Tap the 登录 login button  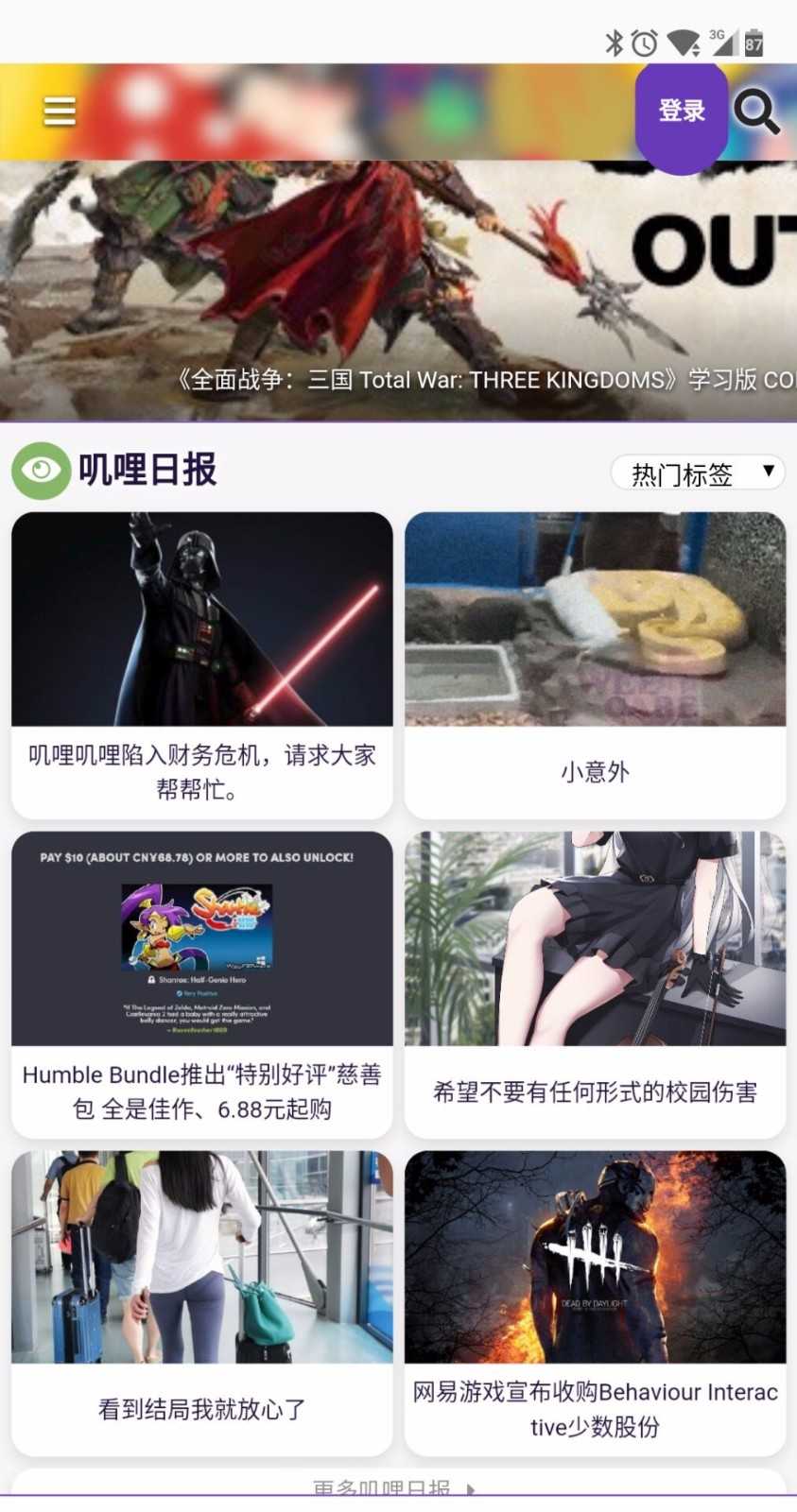pos(682,112)
